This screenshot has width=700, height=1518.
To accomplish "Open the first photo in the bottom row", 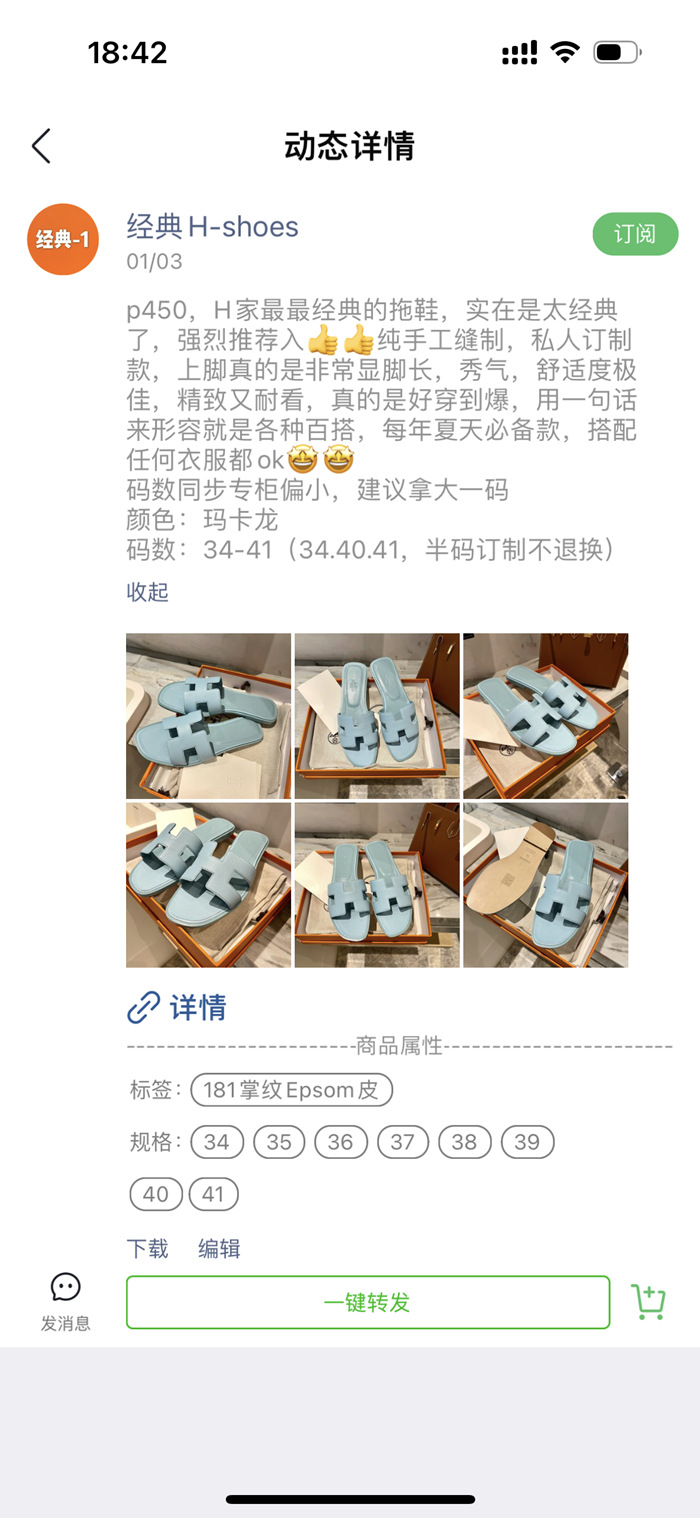I will click(x=208, y=884).
